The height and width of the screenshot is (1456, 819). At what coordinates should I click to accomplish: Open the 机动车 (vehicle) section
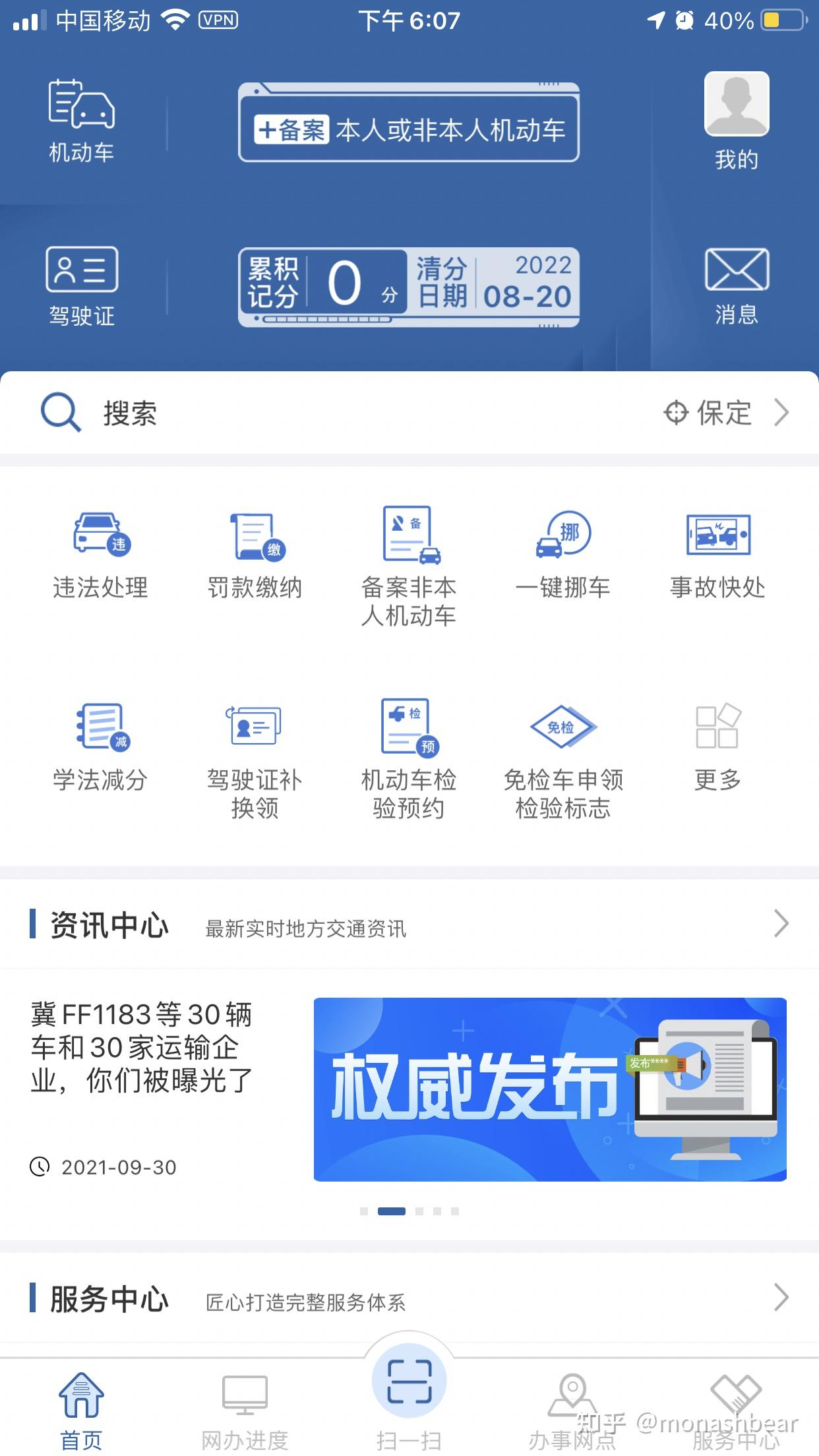point(80,119)
